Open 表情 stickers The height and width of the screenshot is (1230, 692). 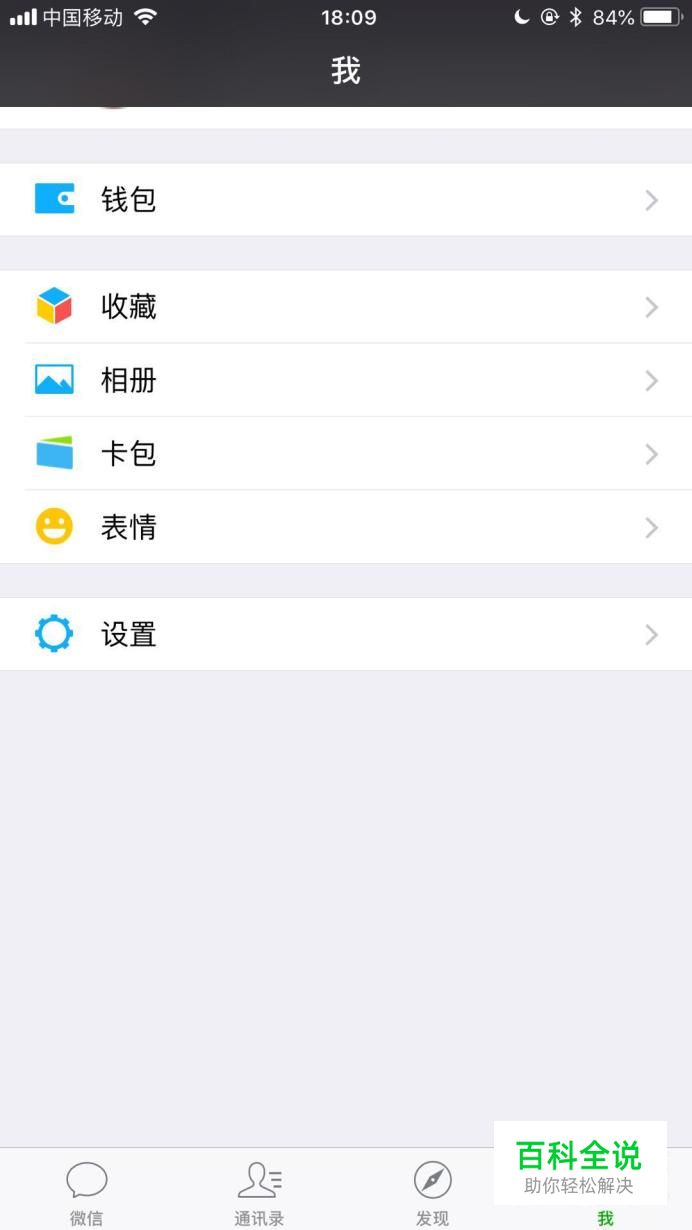[345, 527]
